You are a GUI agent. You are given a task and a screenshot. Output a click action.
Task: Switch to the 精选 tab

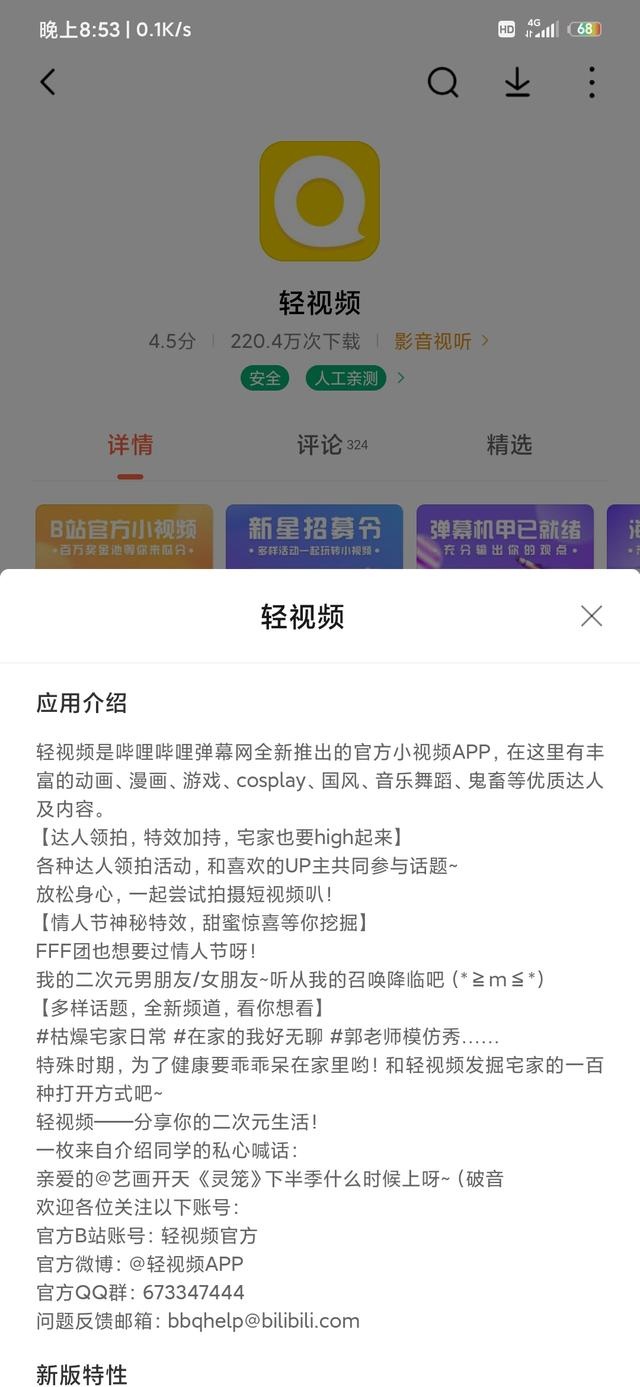click(509, 445)
